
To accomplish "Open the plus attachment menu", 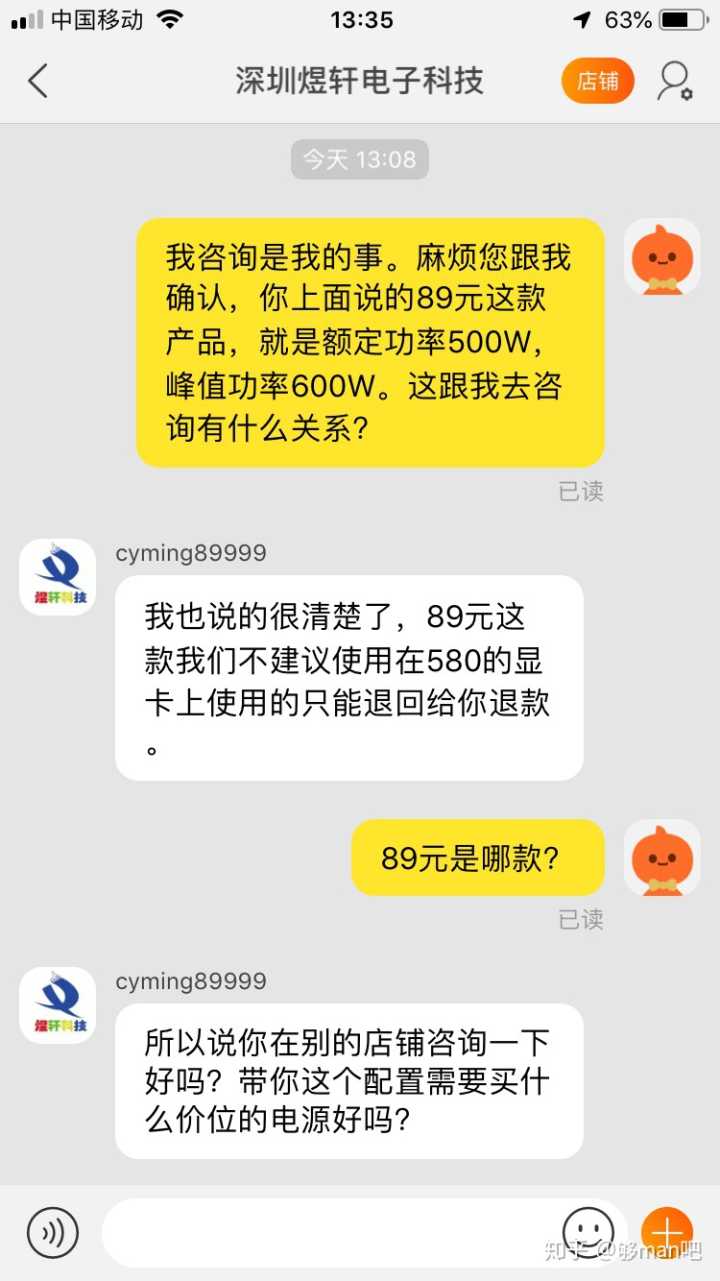I will (x=667, y=1231).
